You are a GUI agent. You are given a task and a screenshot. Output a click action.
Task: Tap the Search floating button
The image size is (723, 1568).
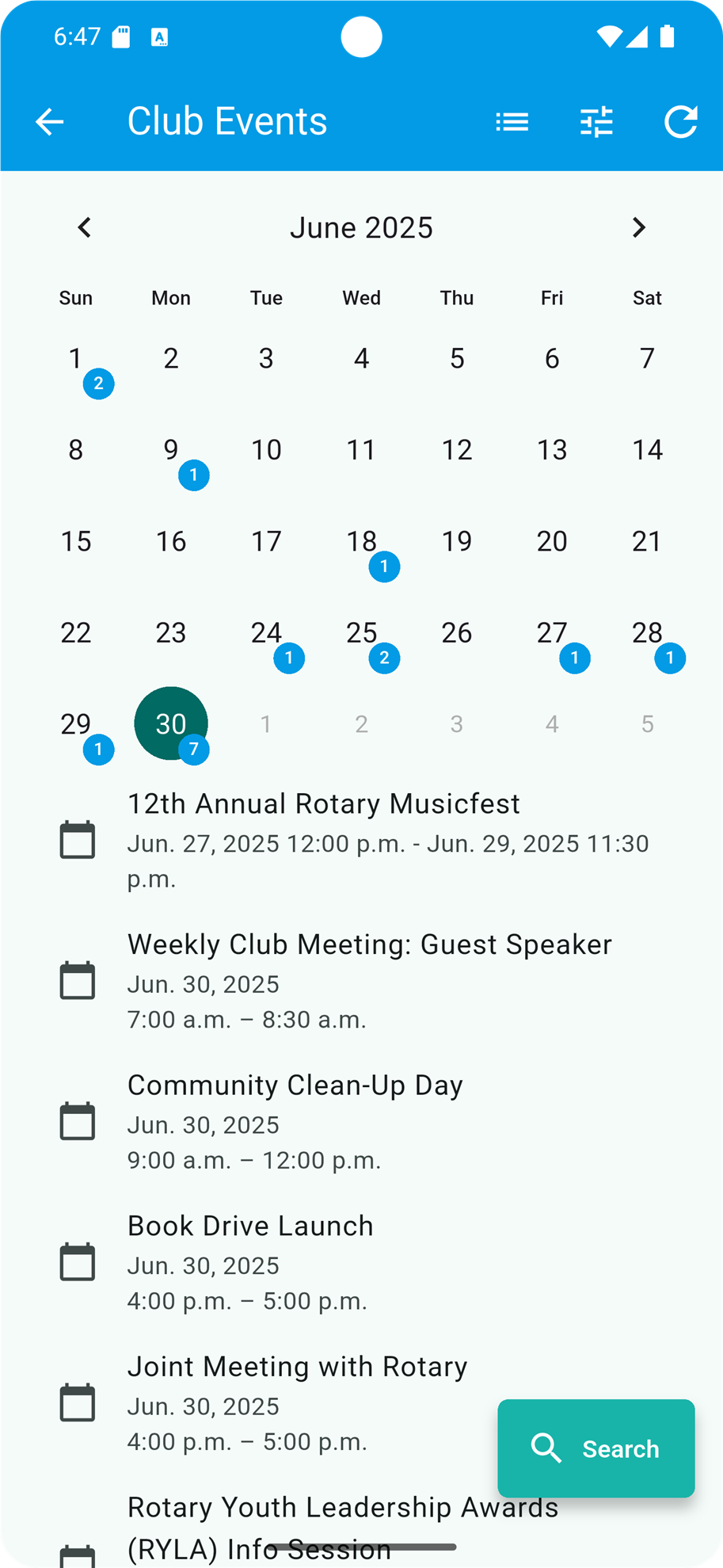[x=596, y=1448]
